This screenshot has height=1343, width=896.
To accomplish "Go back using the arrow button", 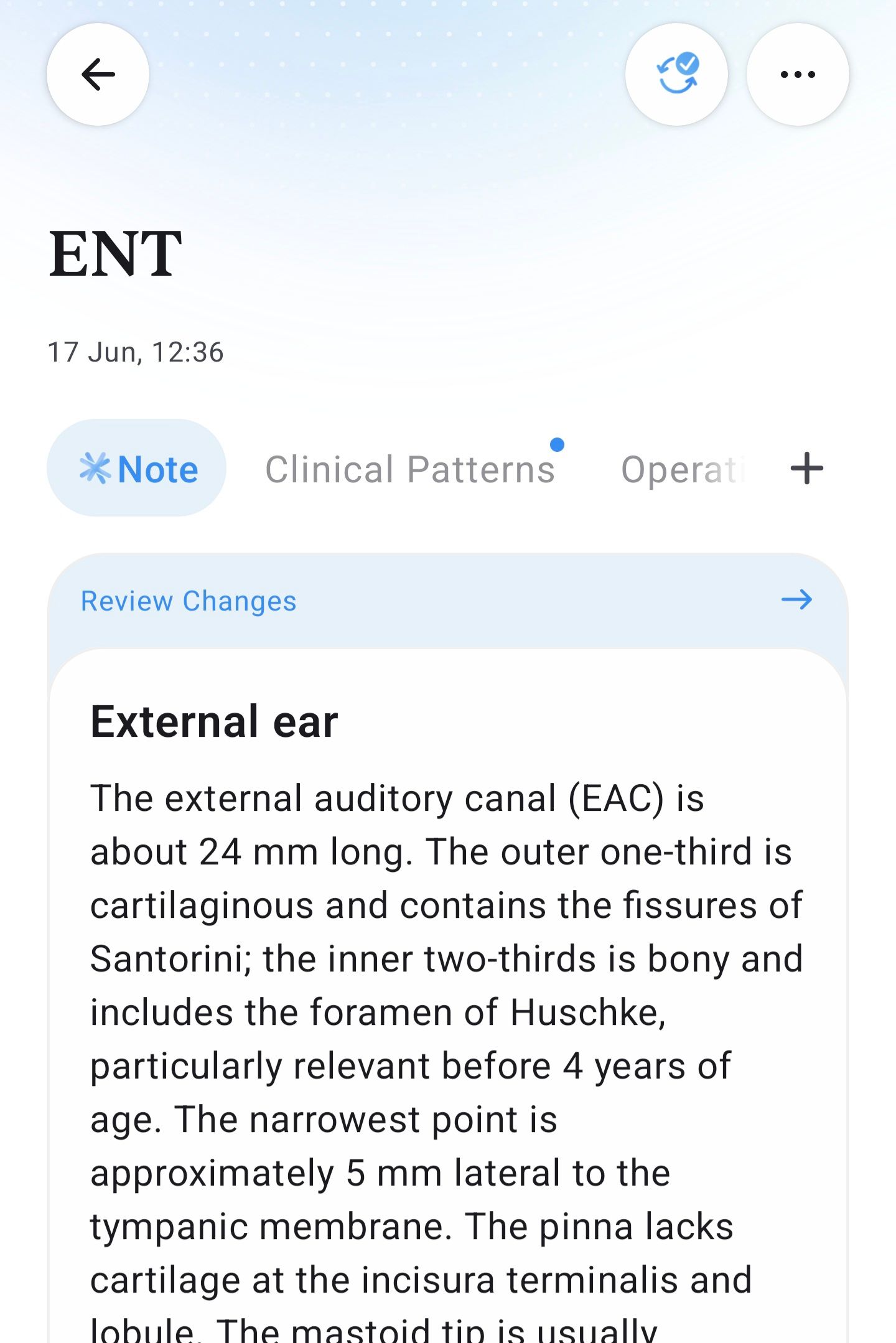I will (98, 75).
